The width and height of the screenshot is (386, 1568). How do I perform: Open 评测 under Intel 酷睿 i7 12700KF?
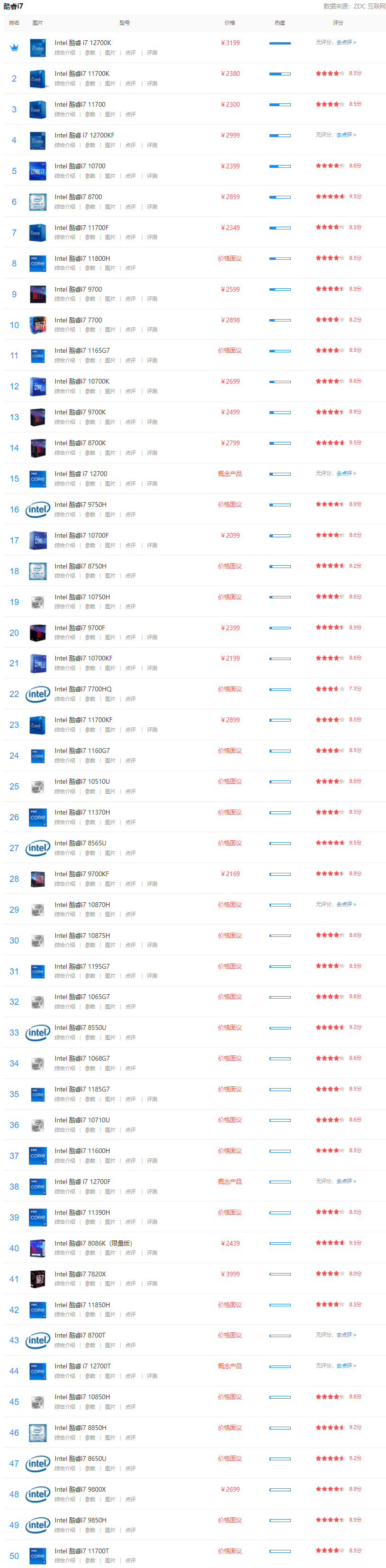[x=152, y=146]
